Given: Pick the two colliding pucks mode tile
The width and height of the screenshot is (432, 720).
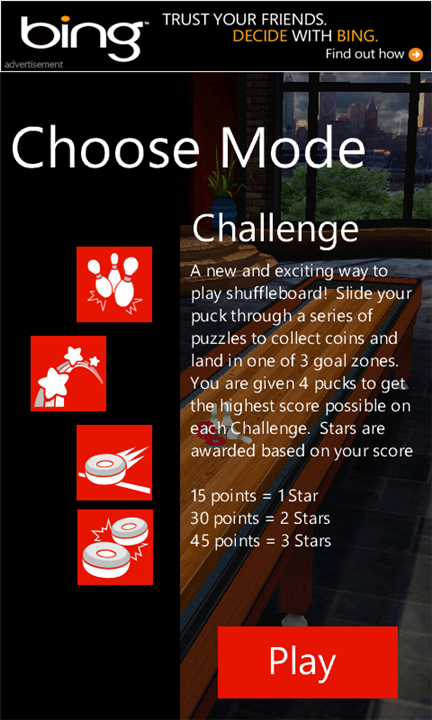Looking at the screenshot, I should pyautogui.click(x=115, y=547).
